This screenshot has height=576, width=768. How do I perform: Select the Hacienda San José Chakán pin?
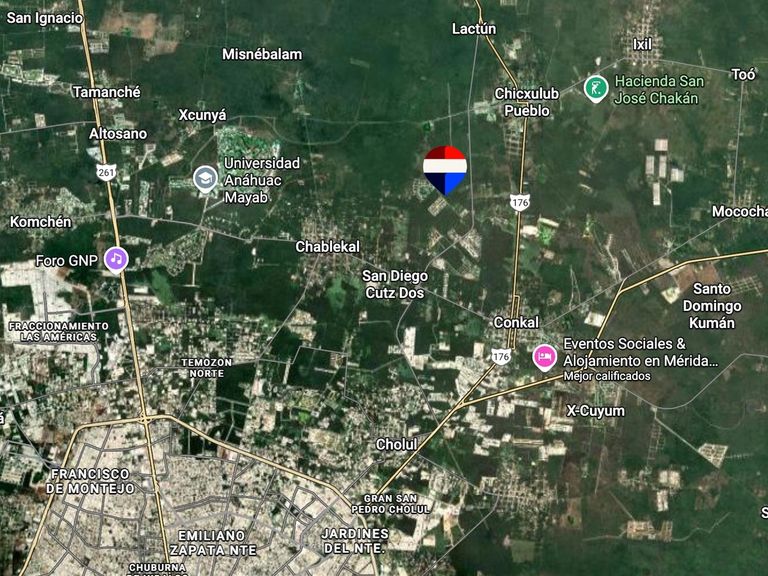tap(596, 89)
